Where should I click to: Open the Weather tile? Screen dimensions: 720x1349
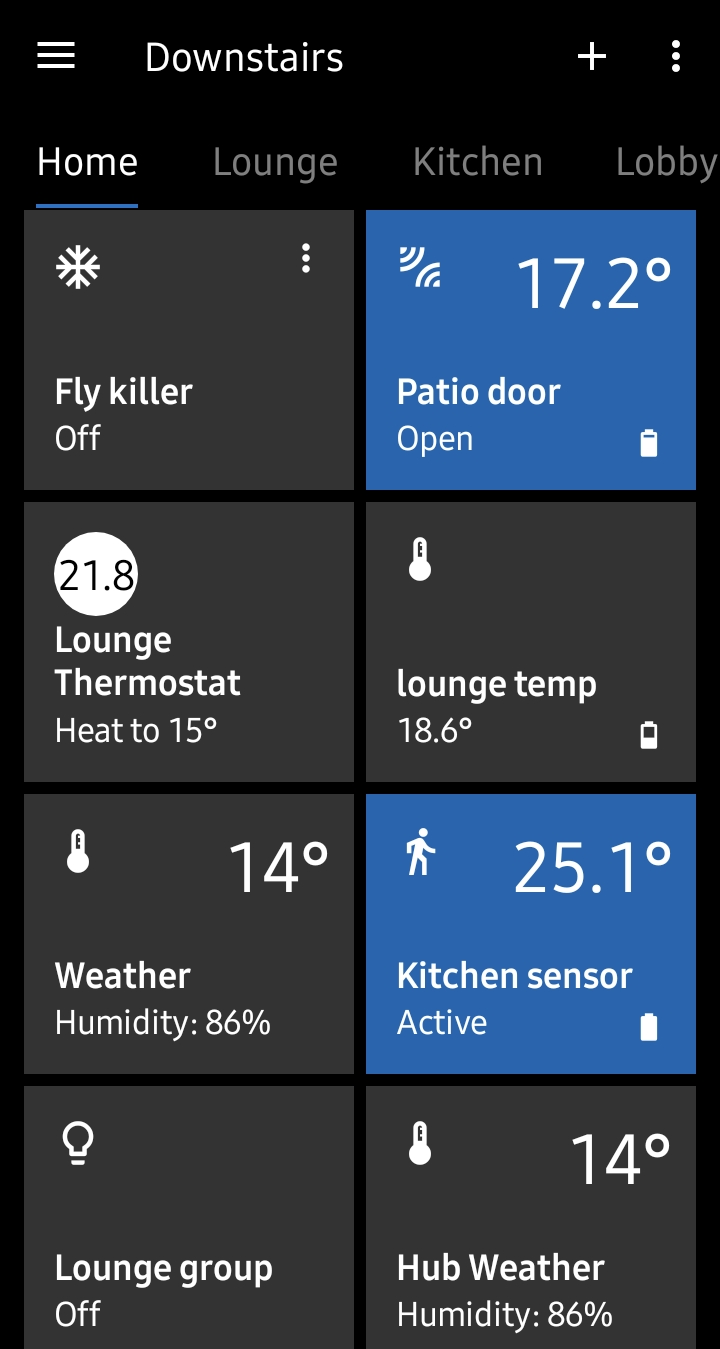coord(188,934)
